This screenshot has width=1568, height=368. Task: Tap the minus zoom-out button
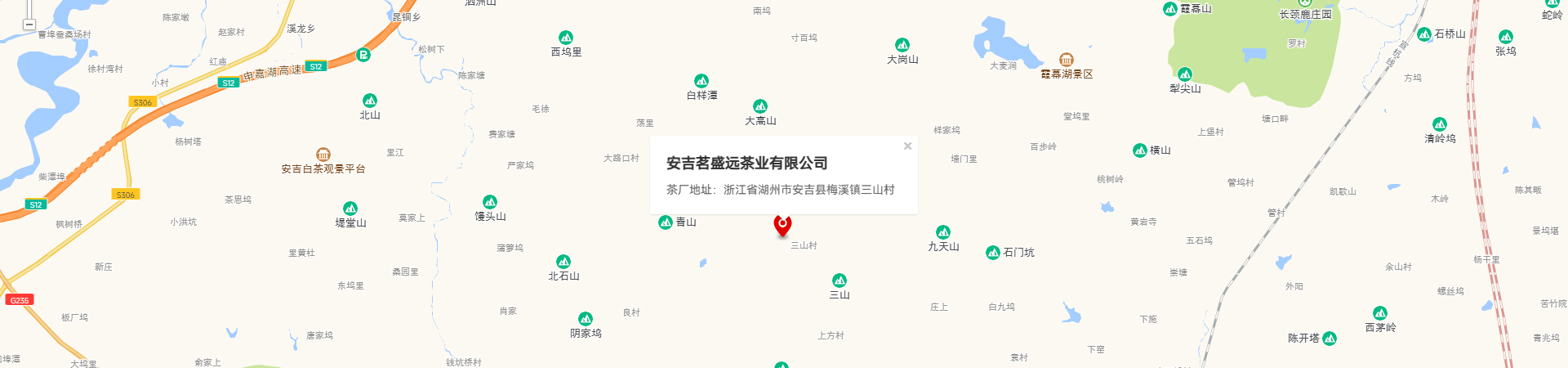29,25
